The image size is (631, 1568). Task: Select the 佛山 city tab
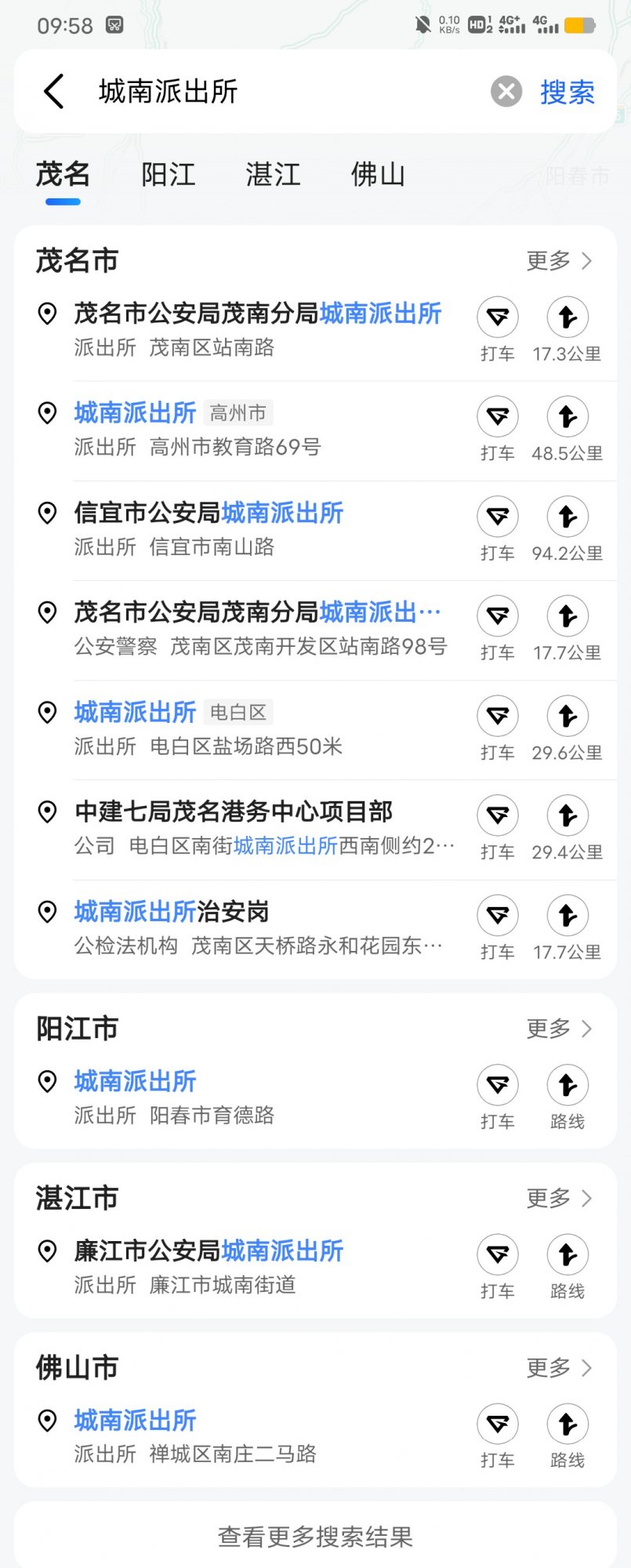coord(378,174)
